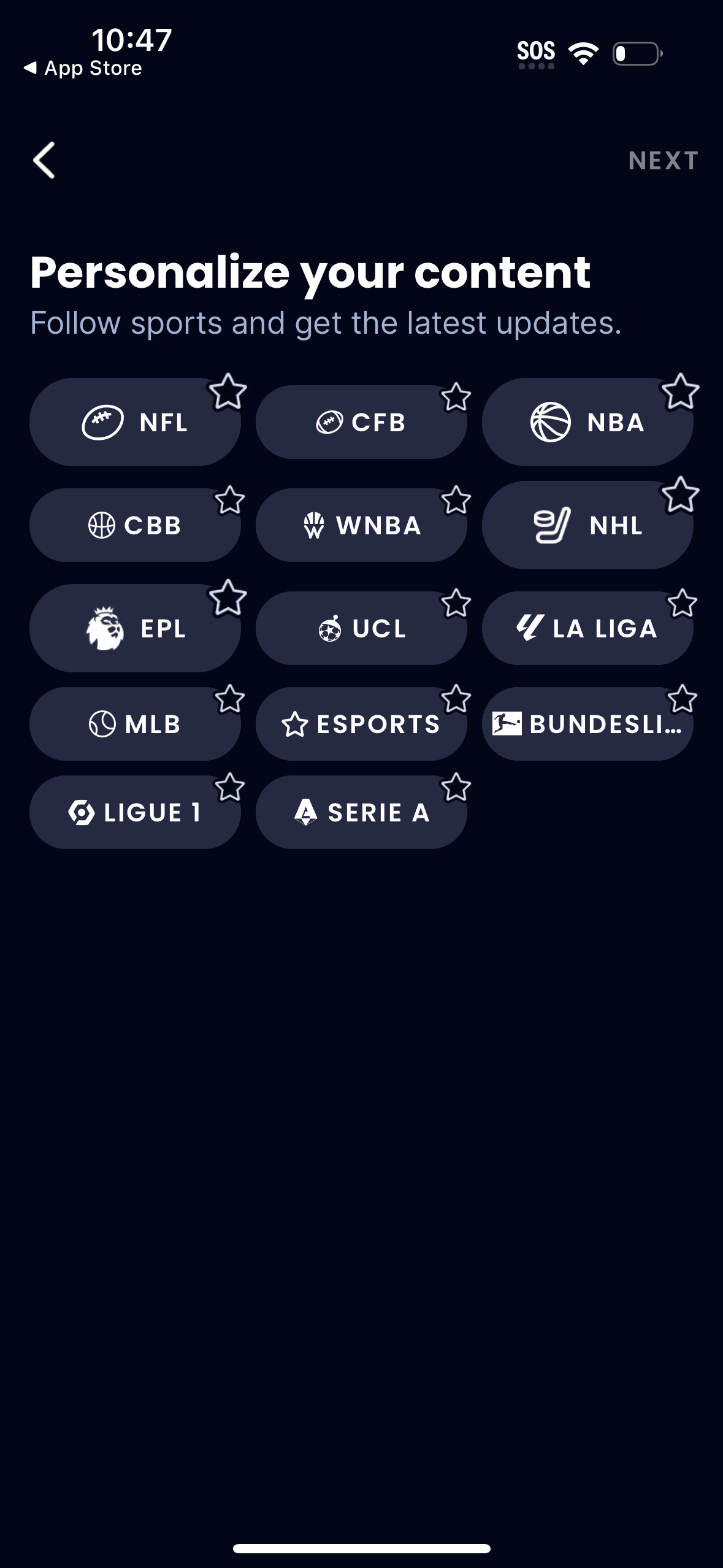
Task: Select the WNBA pill to follow it
Action: (x=362, y=525)
